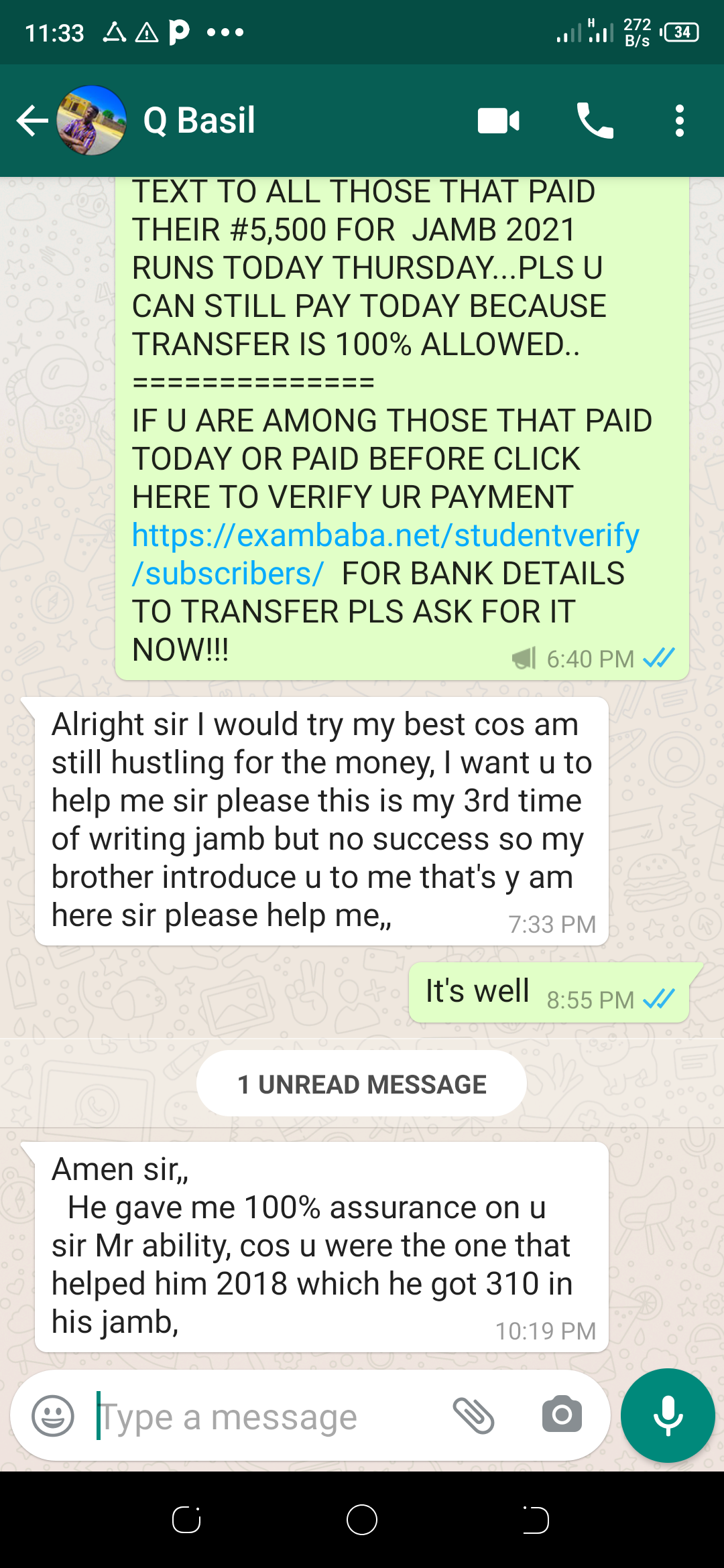The image size is (724, 1568).
Task: Open the more options menu
Action: [x=679, y=121]
